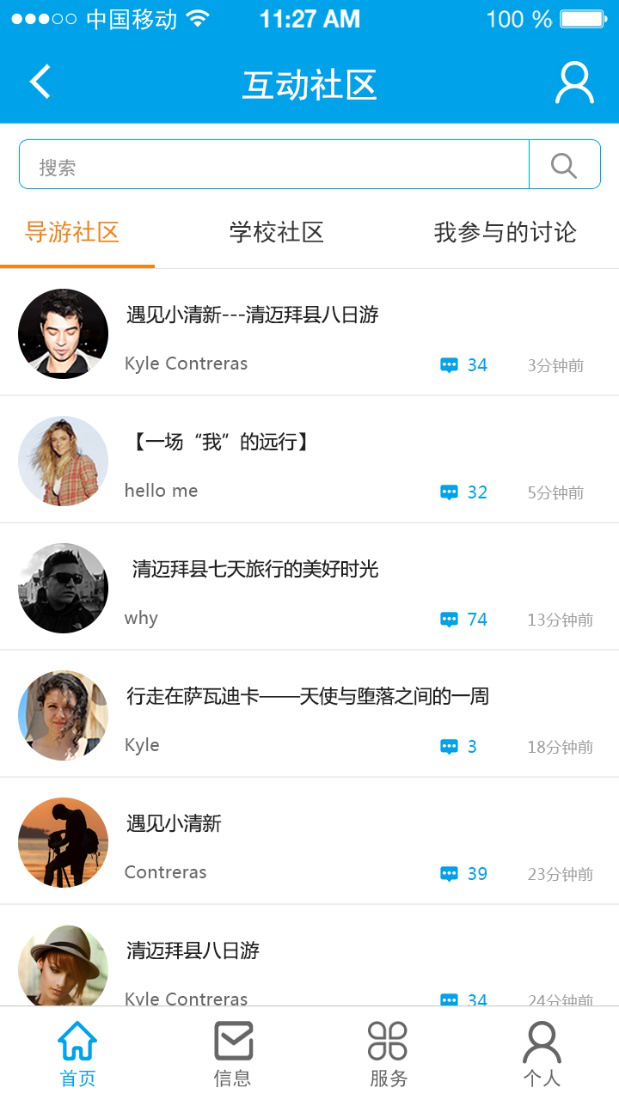
Task: Select the 导游社区 tab
Action: pyautogui.click(x=72, y=233)
